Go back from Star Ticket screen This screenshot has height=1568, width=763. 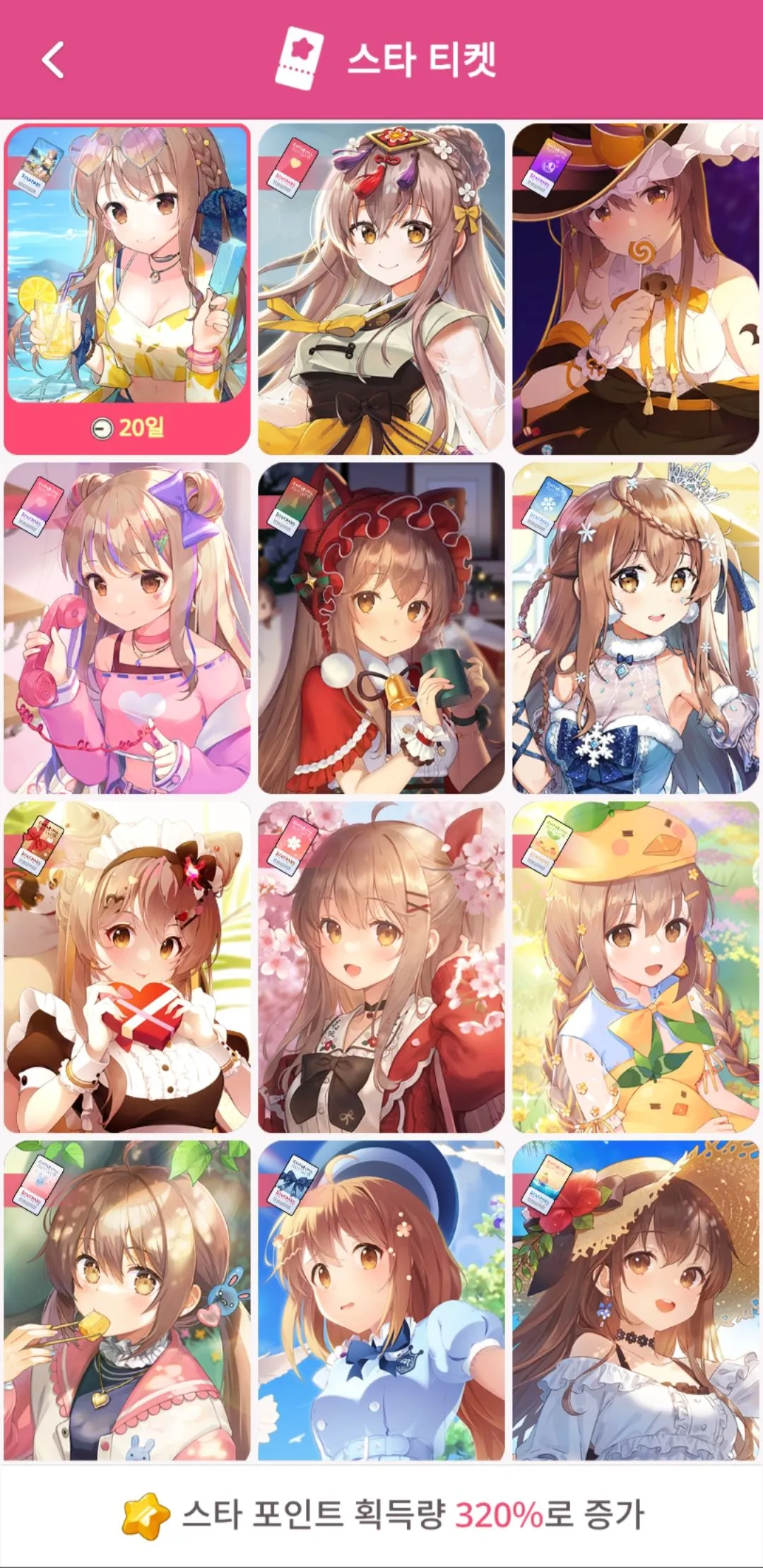click(53, 59)
